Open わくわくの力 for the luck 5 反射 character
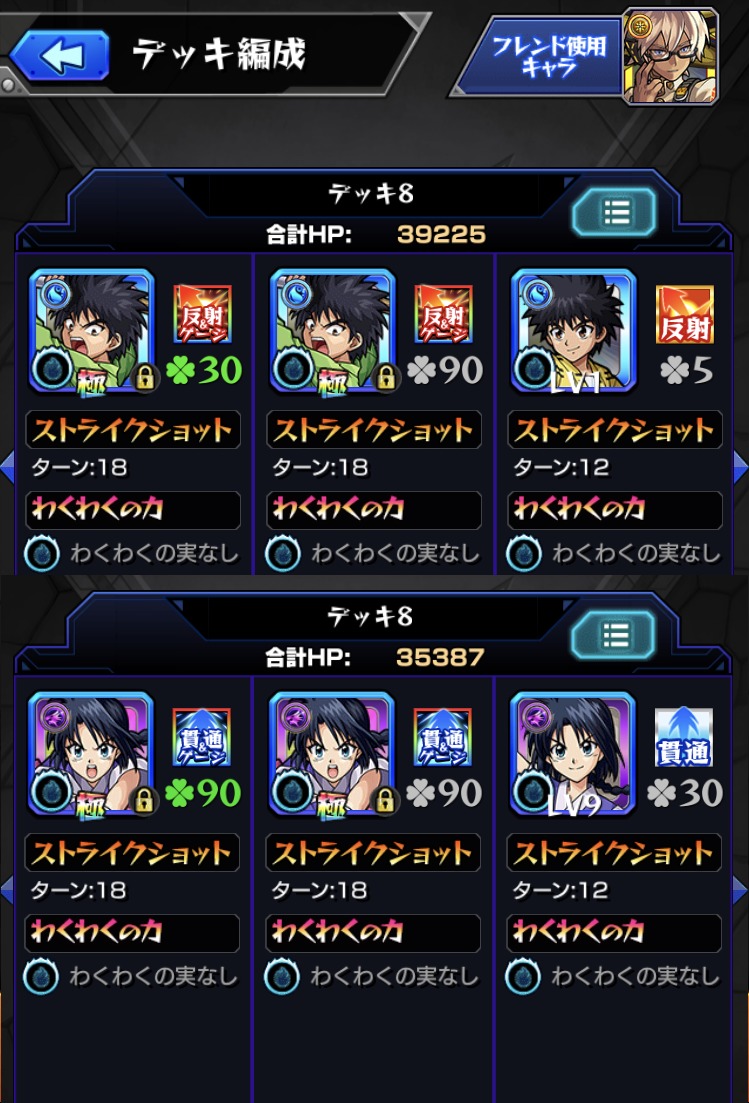 614,510
